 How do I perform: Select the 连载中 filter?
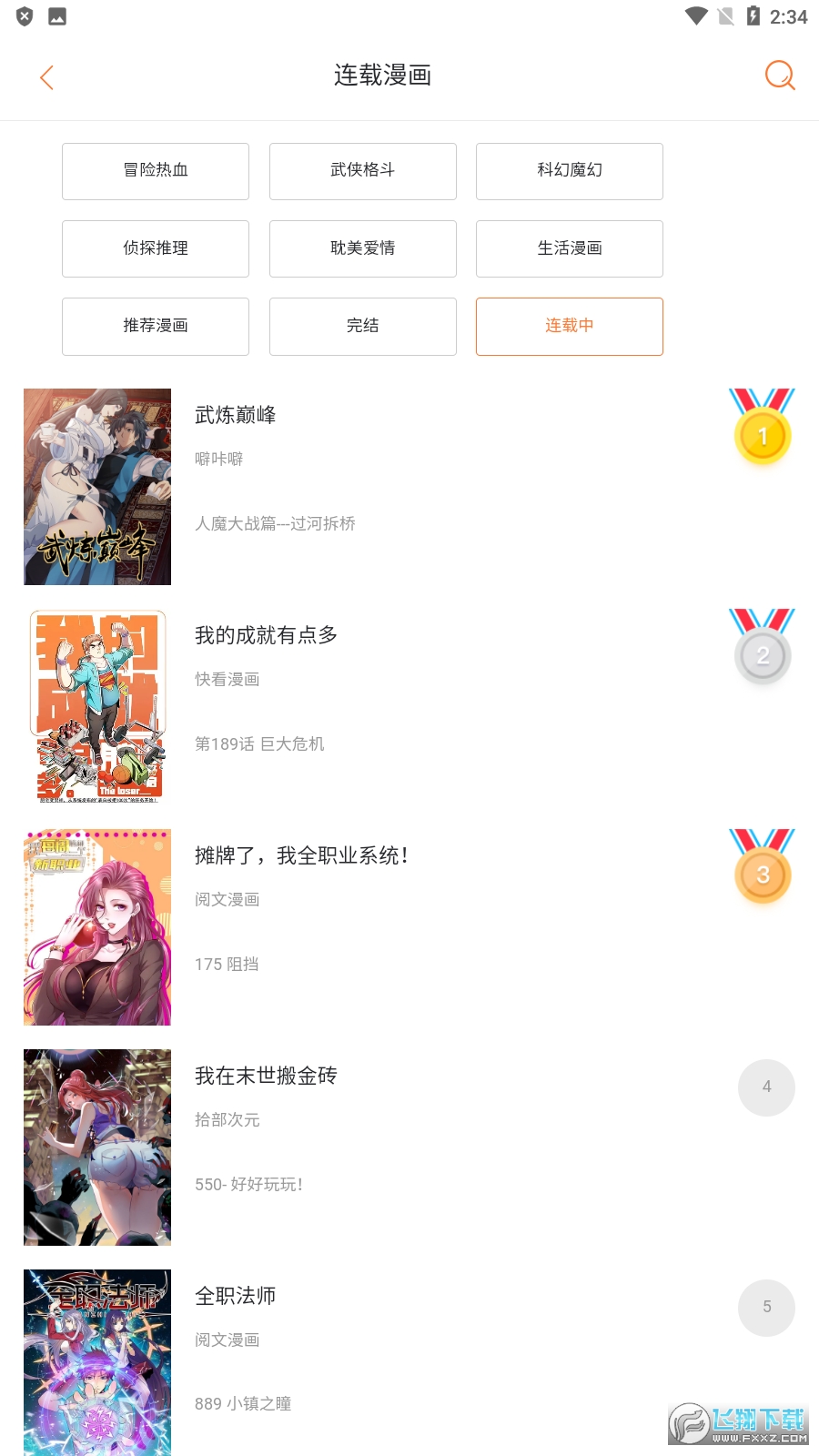coord(569,326)
